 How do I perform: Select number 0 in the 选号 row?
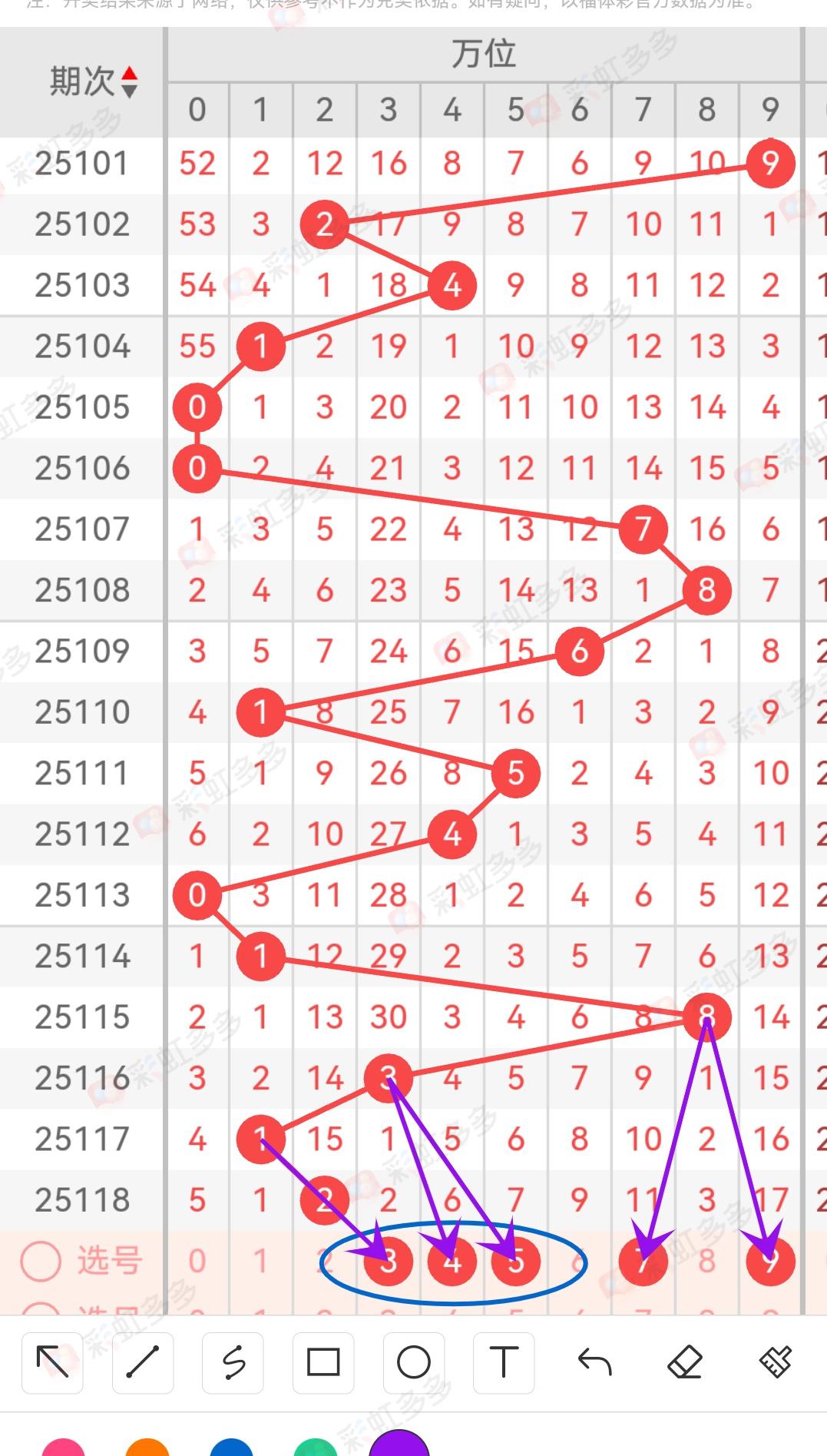coord(197,1261)
